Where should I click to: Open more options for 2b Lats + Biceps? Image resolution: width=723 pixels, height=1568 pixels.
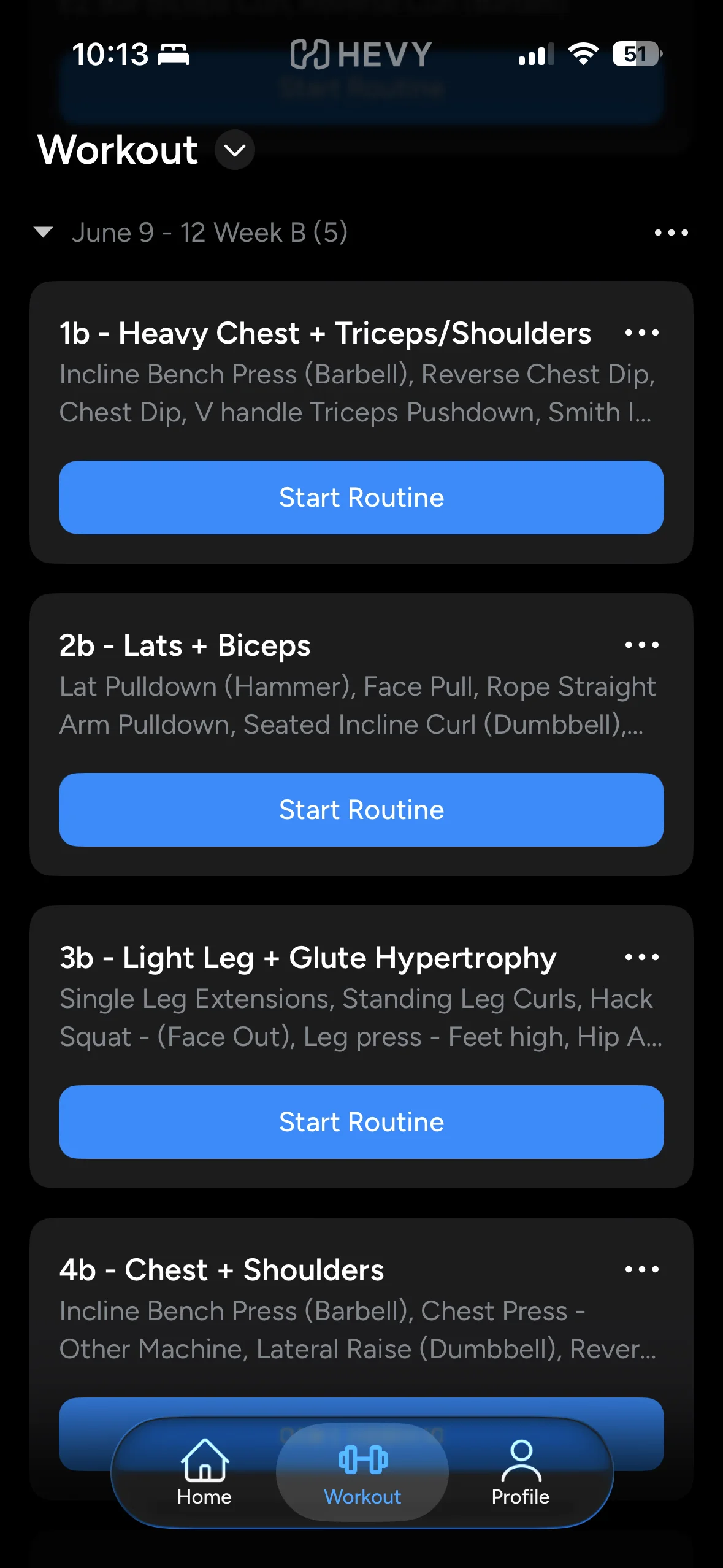pyautogui.click(x=641, y=645)
